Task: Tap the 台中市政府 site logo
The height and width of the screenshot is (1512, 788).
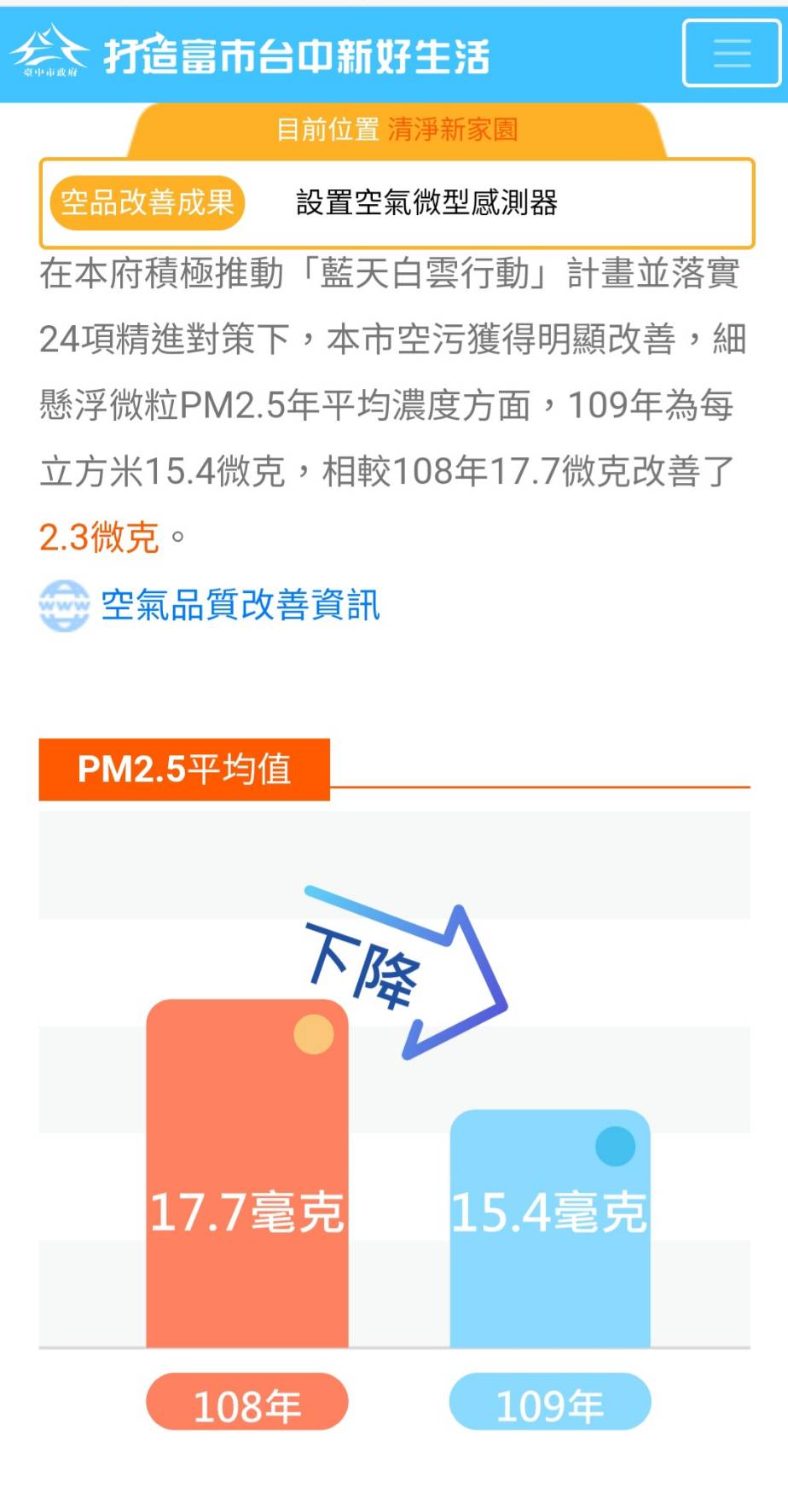Action: (49, 52)
